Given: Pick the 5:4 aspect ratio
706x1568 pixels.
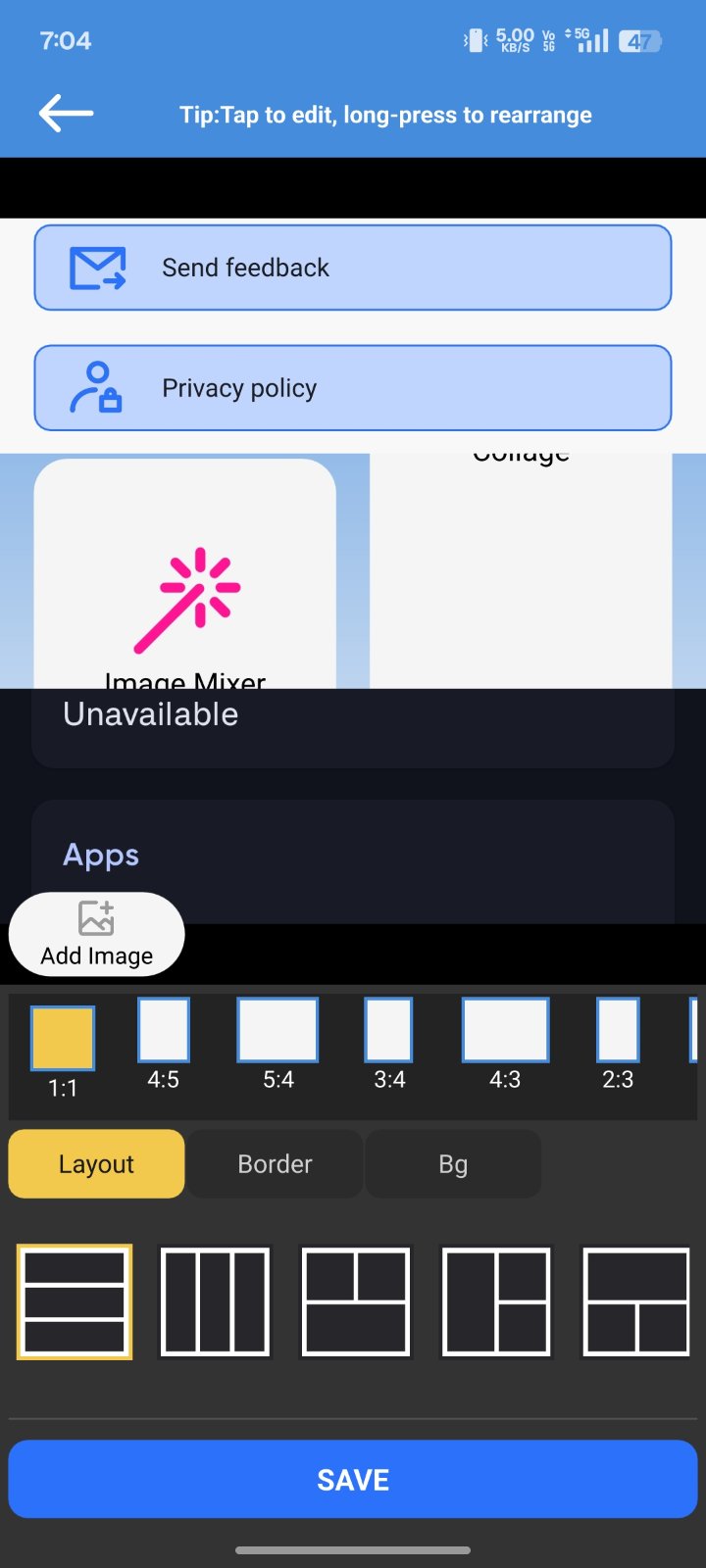Looking at the screenshot, I should (277, 1031).
